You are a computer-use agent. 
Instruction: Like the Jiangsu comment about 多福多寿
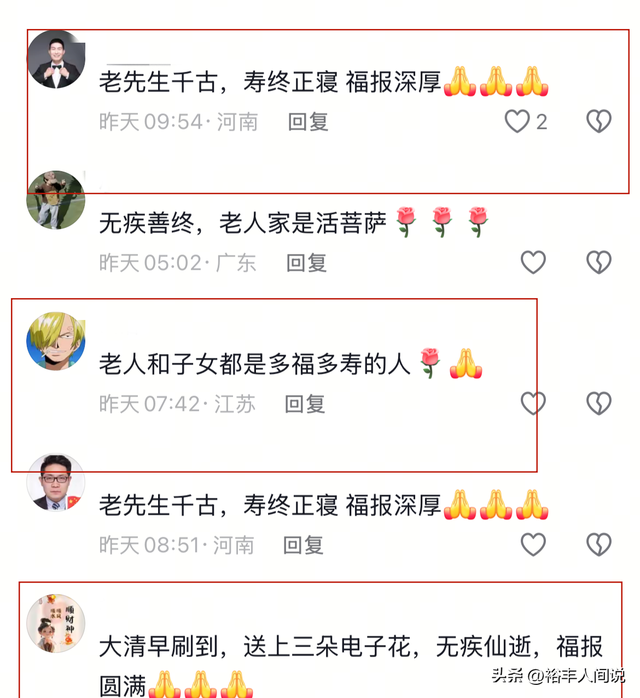(x=533, y=403)
